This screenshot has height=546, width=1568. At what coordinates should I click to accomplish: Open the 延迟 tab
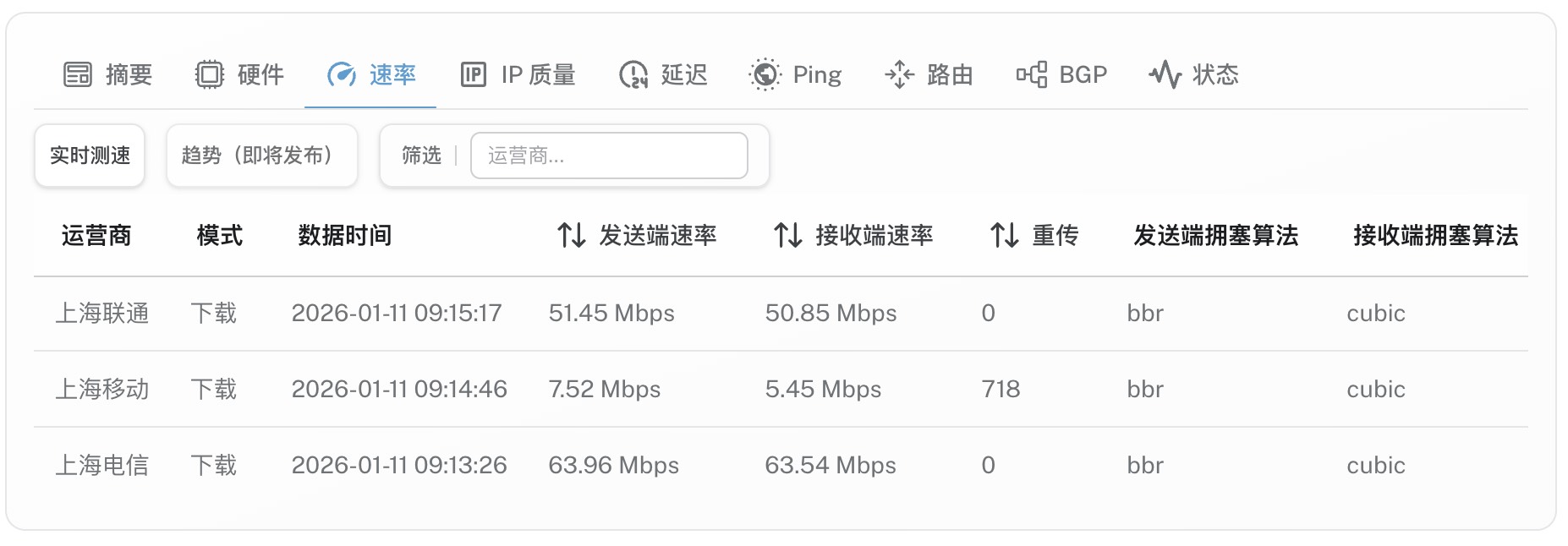663,75
